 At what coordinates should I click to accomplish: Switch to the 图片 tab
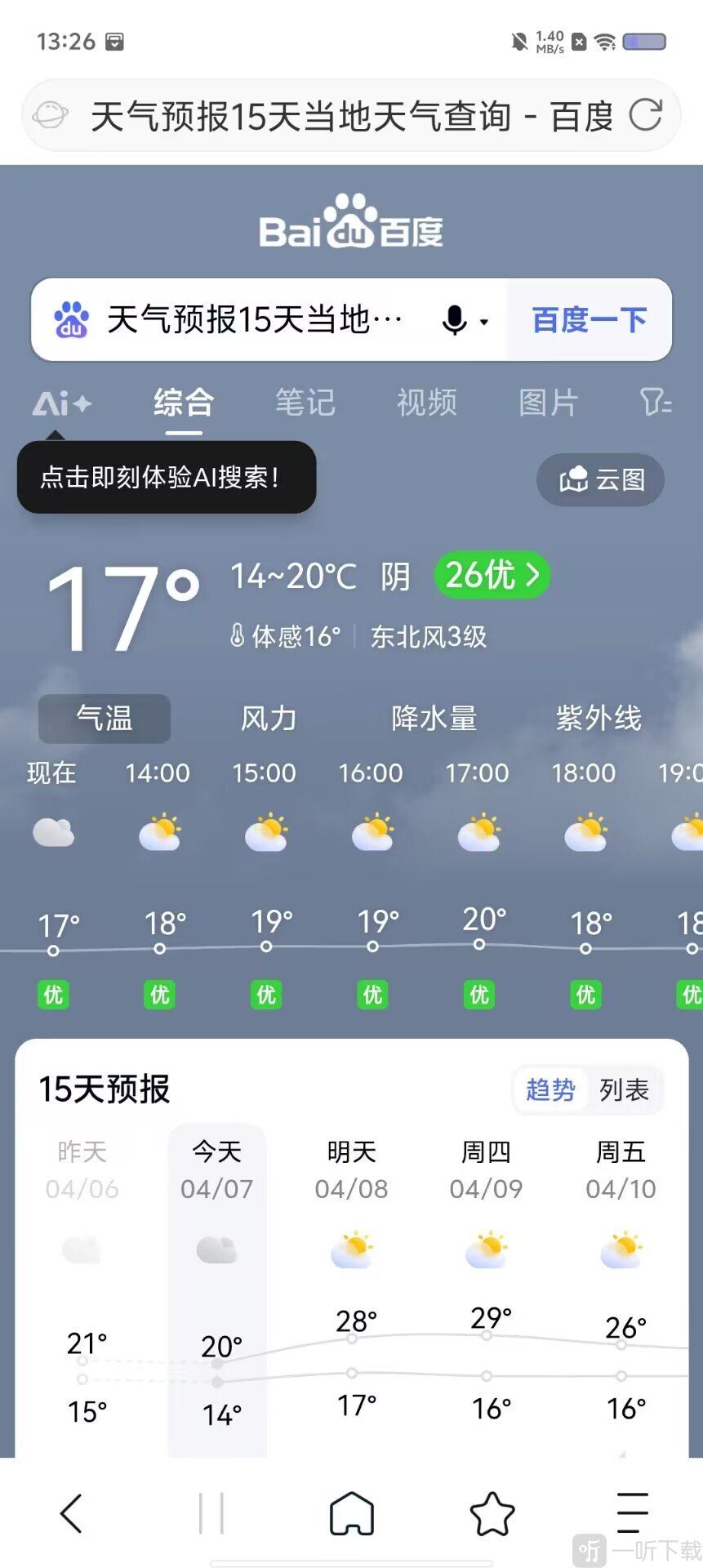point(548,403)
